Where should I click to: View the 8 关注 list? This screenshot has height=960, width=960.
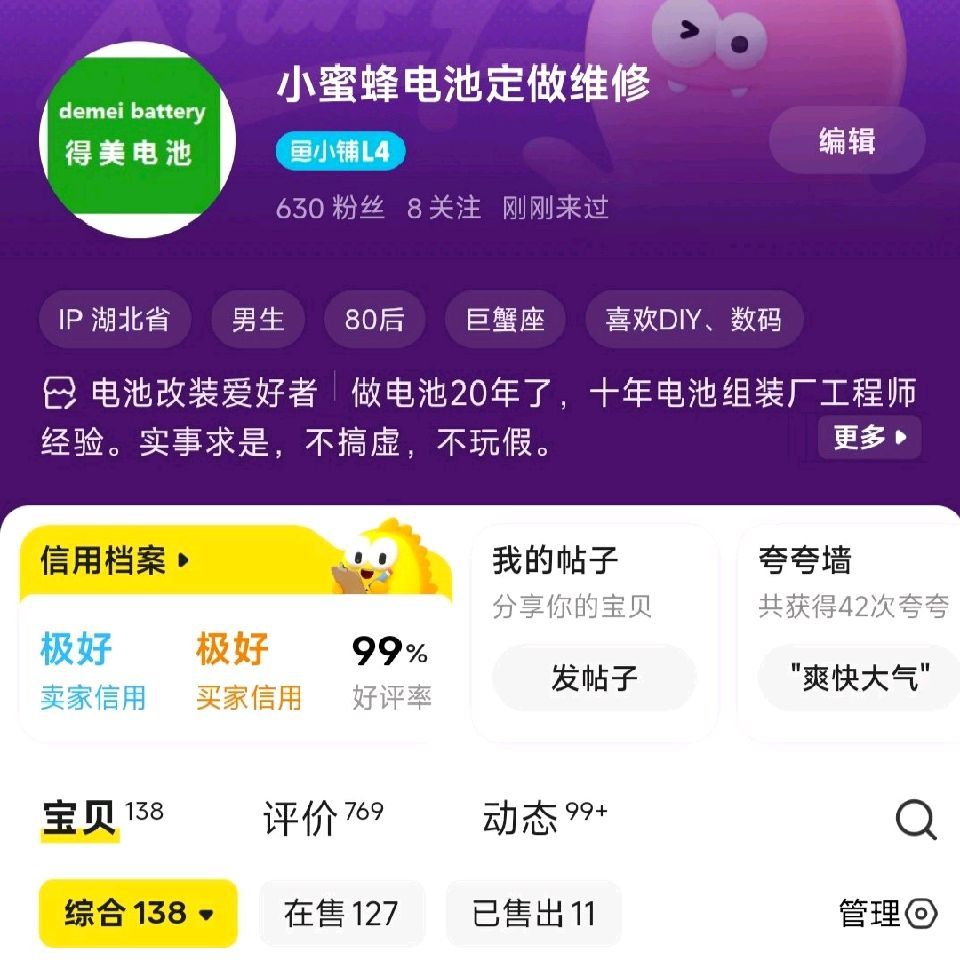(x=444, y=208)
